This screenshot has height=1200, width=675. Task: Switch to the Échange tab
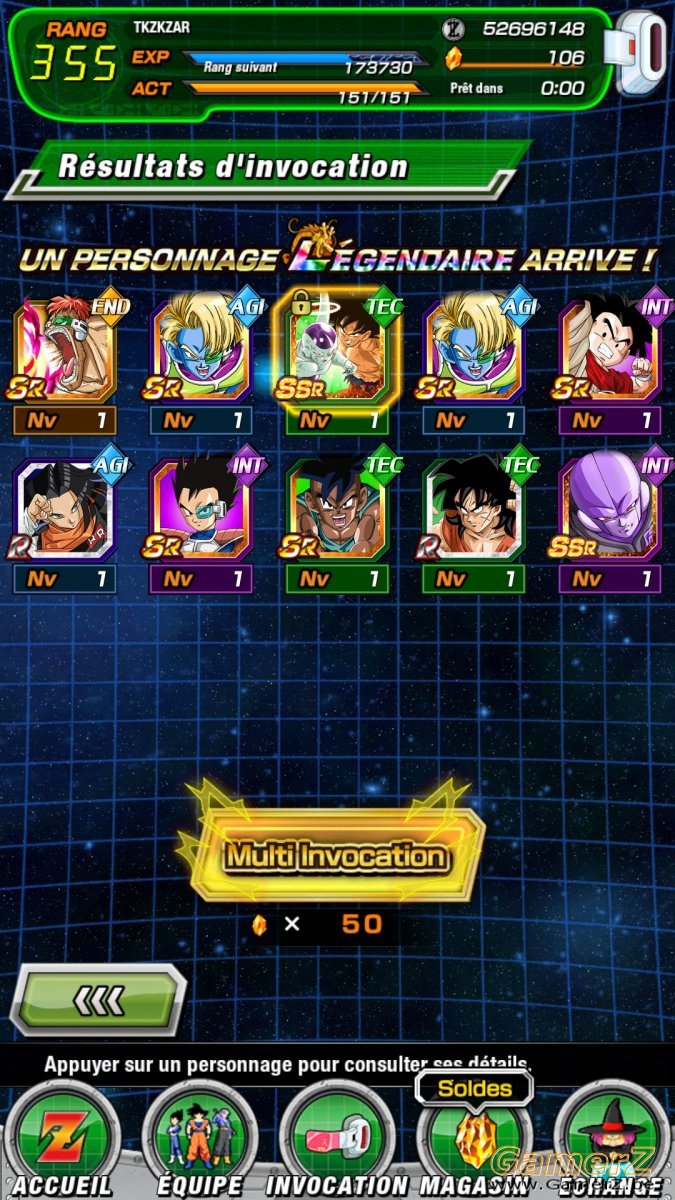[x=612, y=1139]
